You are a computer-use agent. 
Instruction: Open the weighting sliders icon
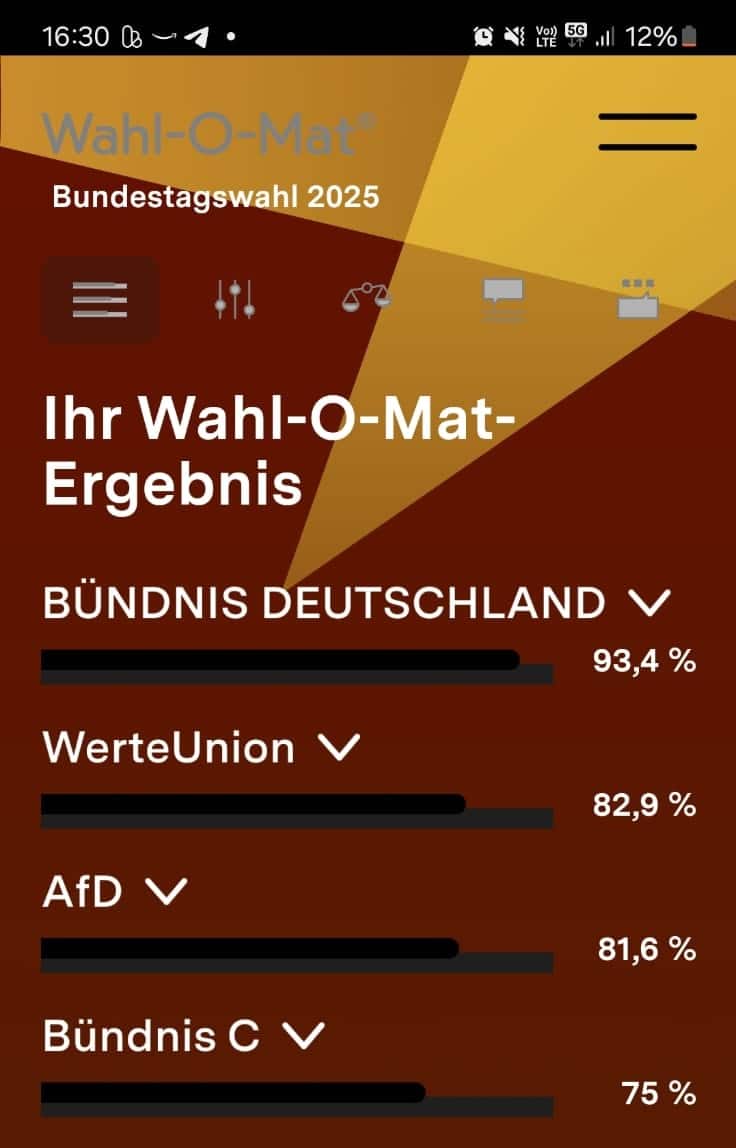pos(233,299)
